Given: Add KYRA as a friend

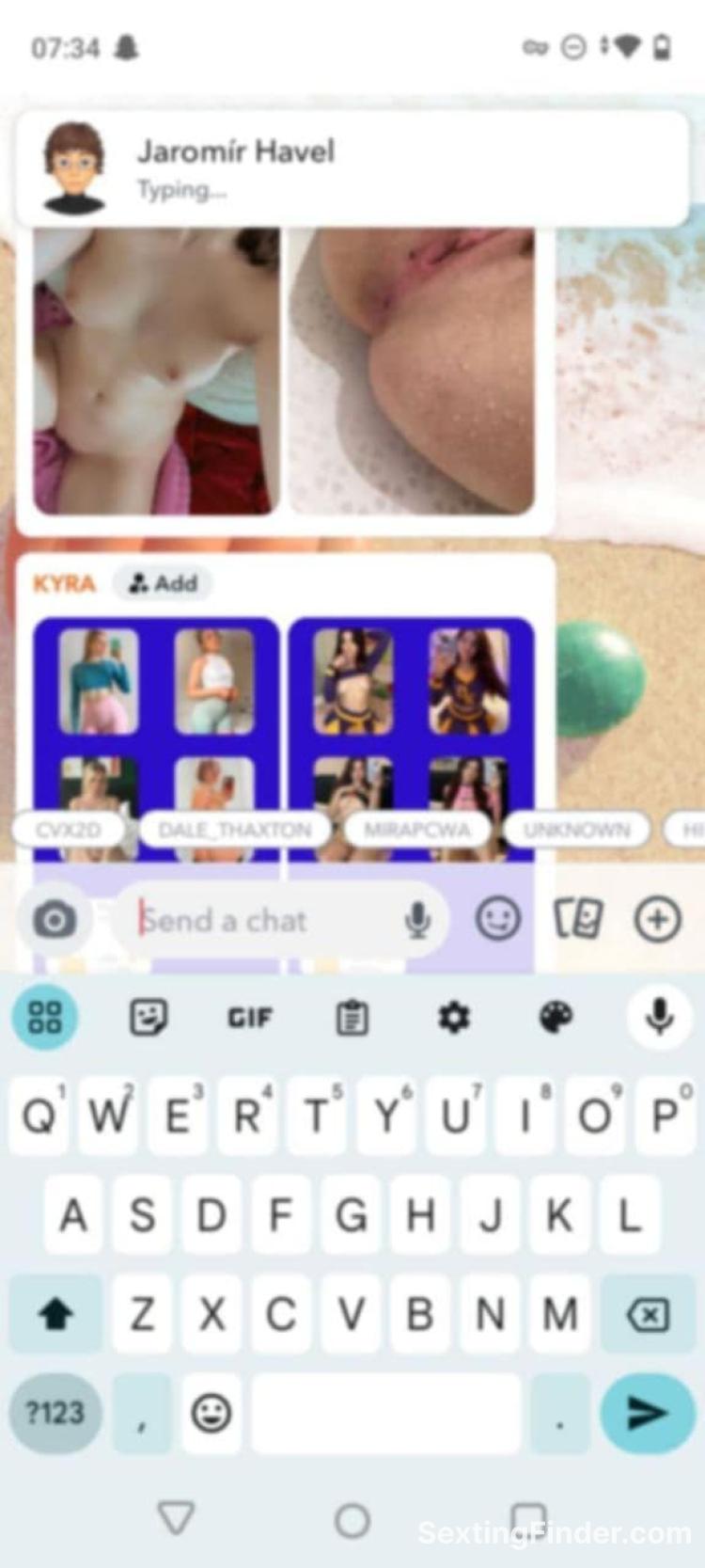Looking at the screenshot, I should pos(164,583).
